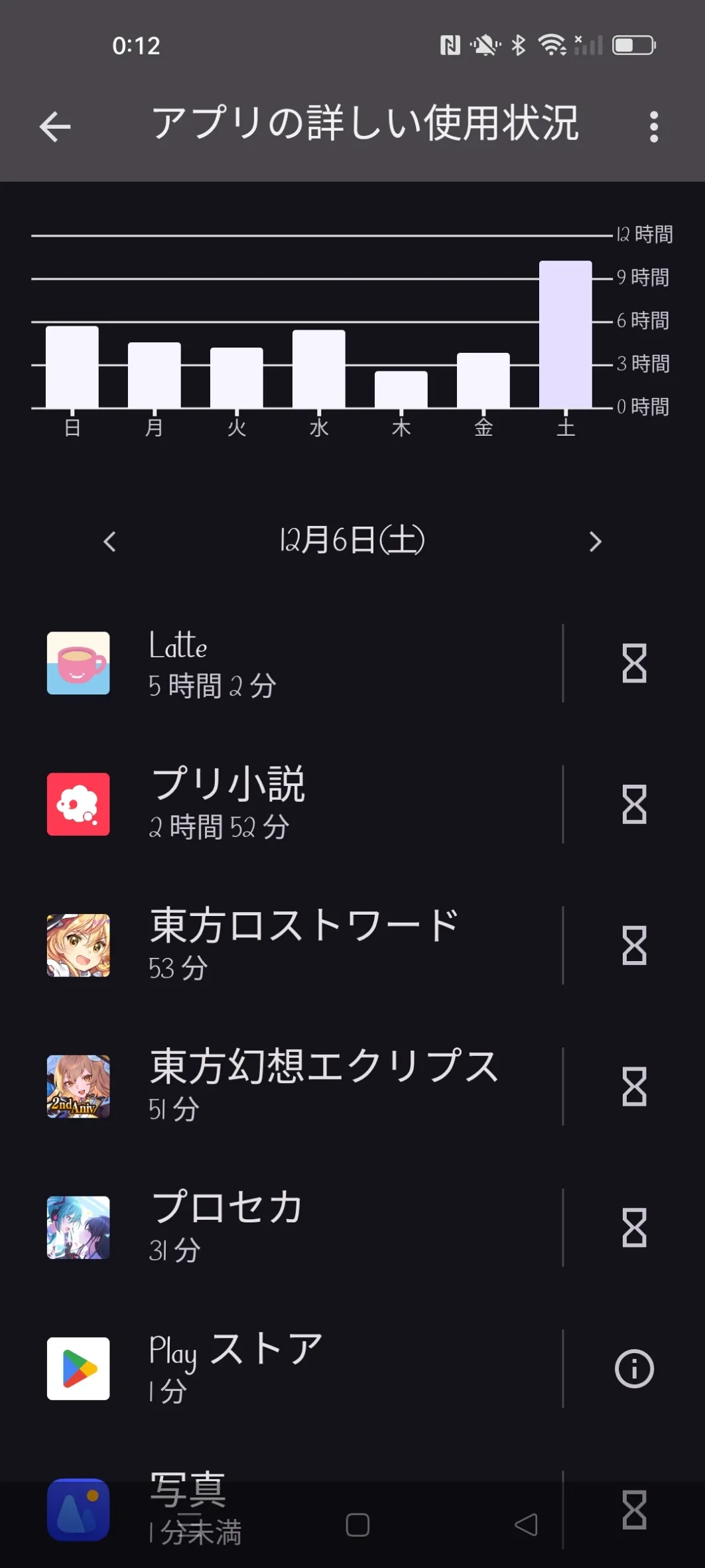Image resolution: width=705 pixels, height=1568 pixels.
Task: Show the previous day's usage
Action: pos(110,542)
